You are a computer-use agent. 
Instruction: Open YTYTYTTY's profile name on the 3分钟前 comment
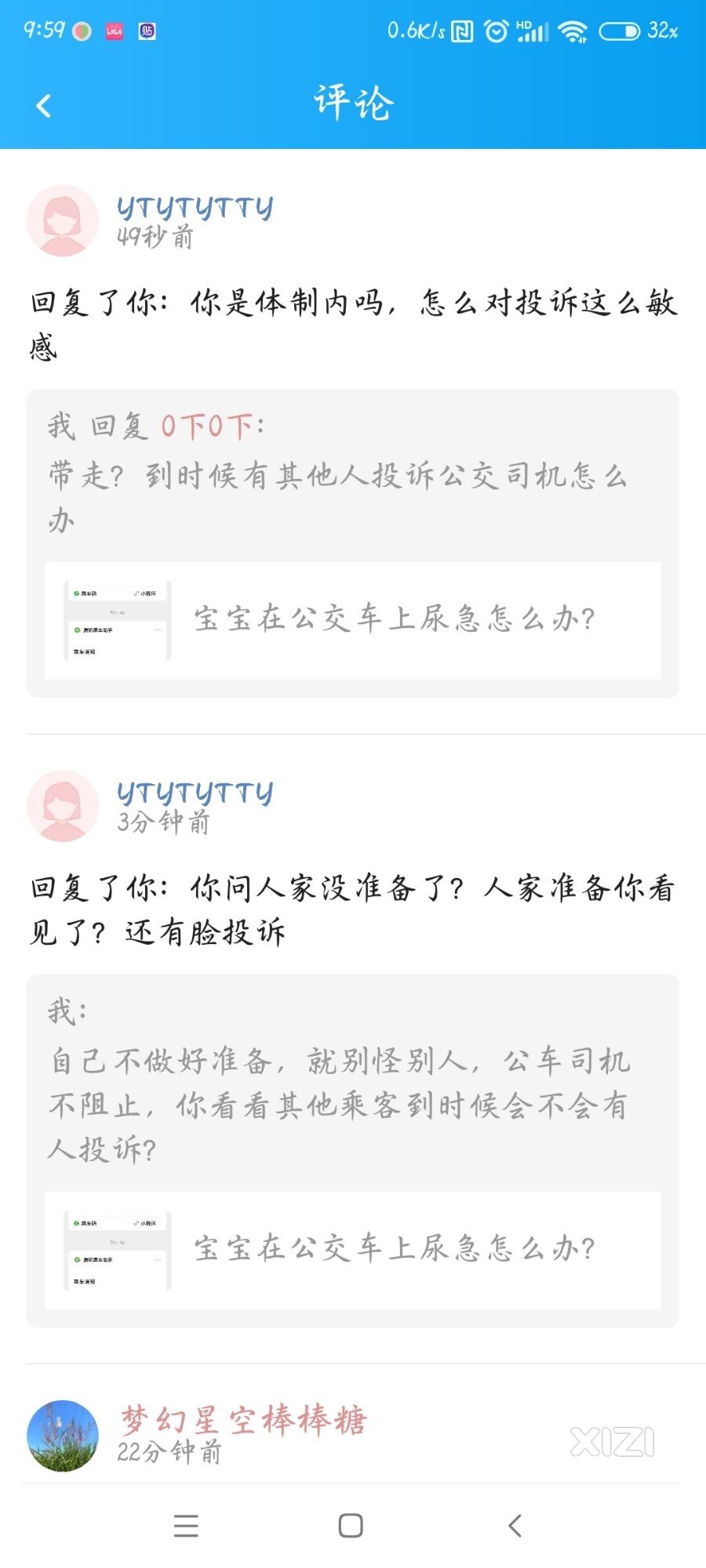tap(195, 793)
